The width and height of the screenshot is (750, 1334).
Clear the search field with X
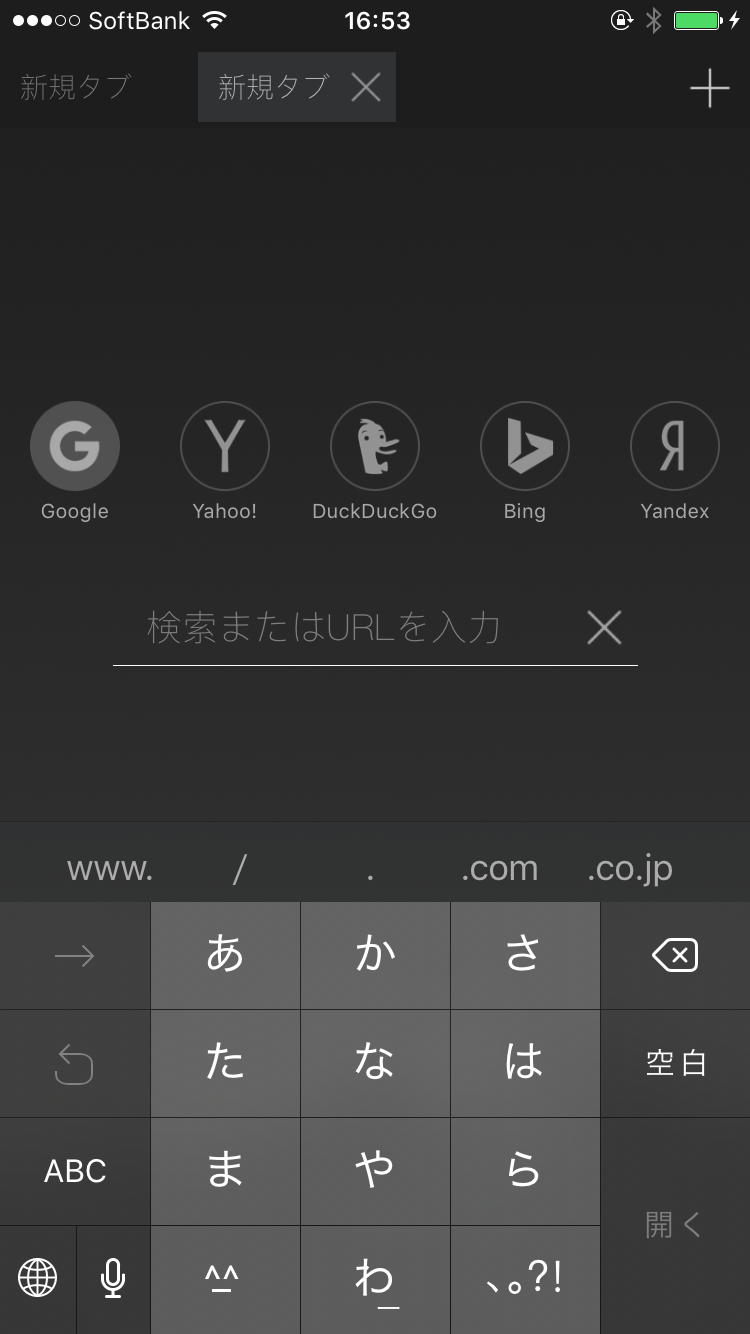(x=604, y=628)
